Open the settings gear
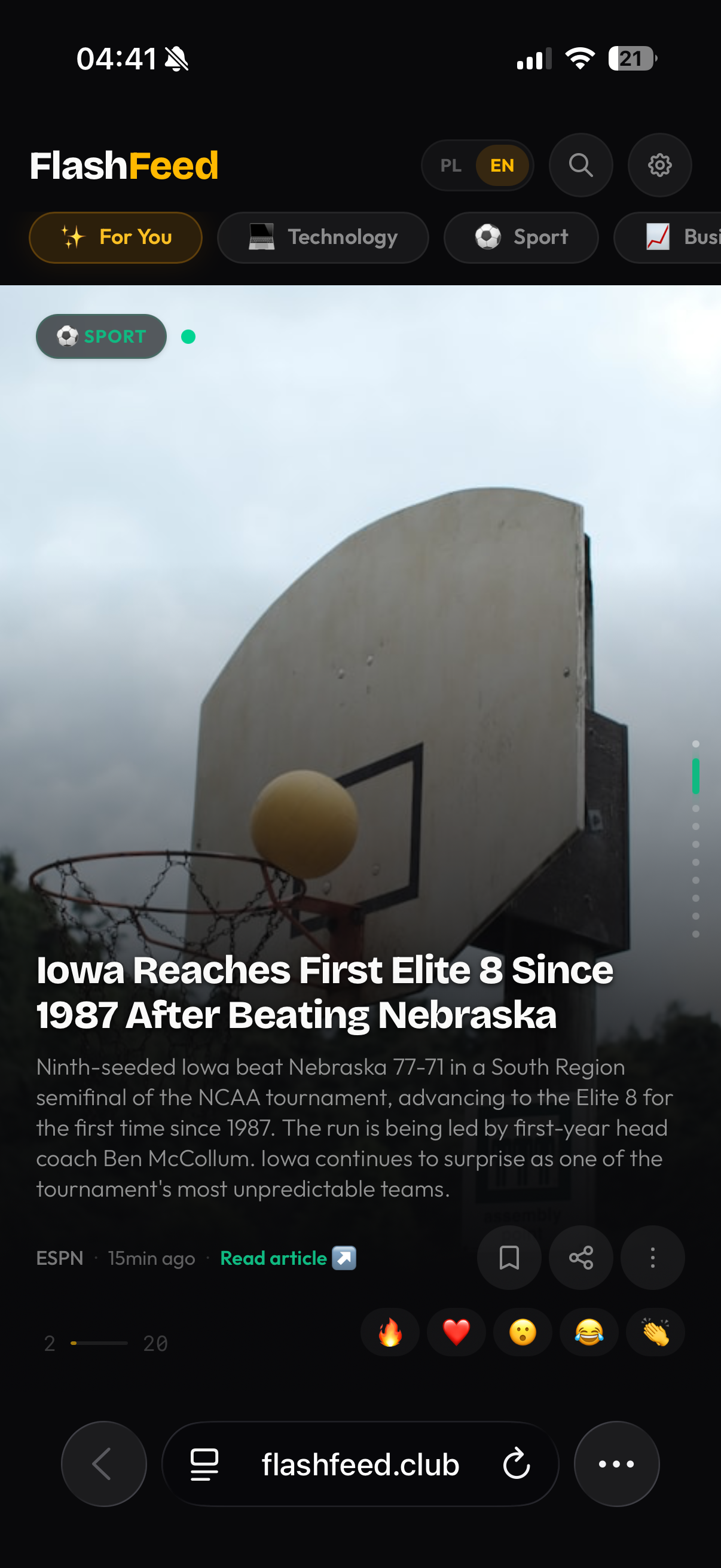 [x=659, y=165]
